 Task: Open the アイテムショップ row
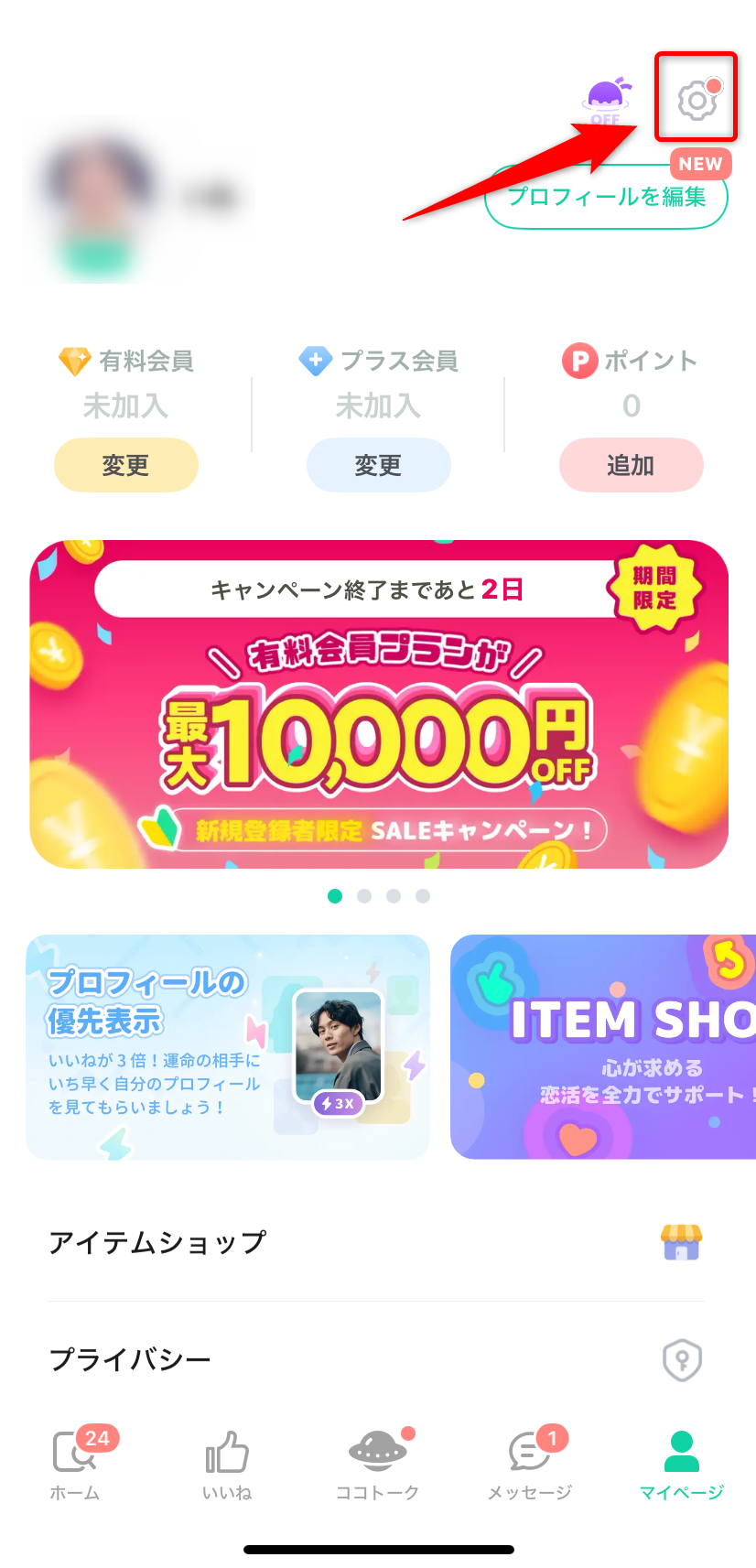click(376, 1242)
